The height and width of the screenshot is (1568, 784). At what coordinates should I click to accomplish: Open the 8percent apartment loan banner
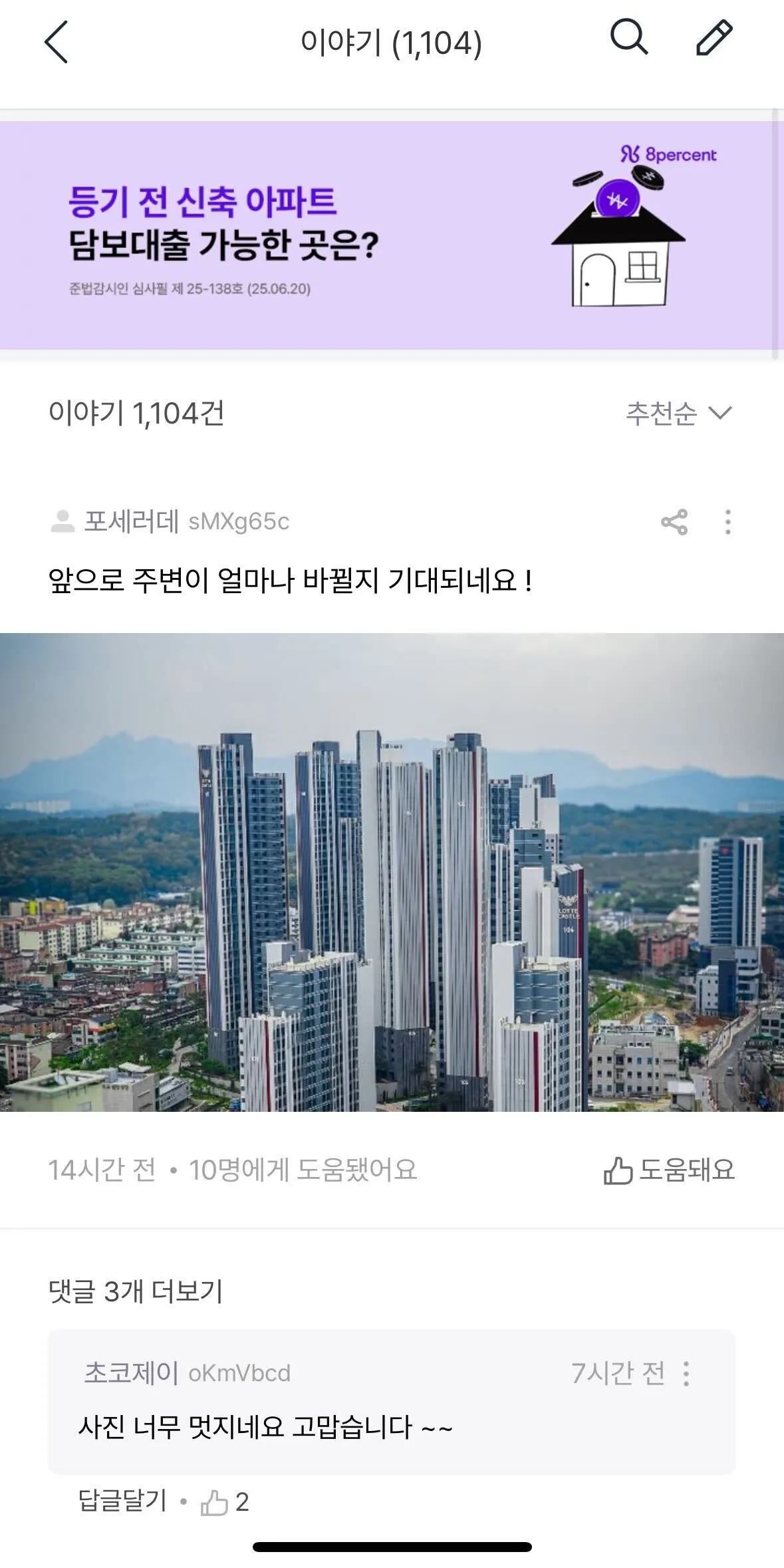click(392, 235)
